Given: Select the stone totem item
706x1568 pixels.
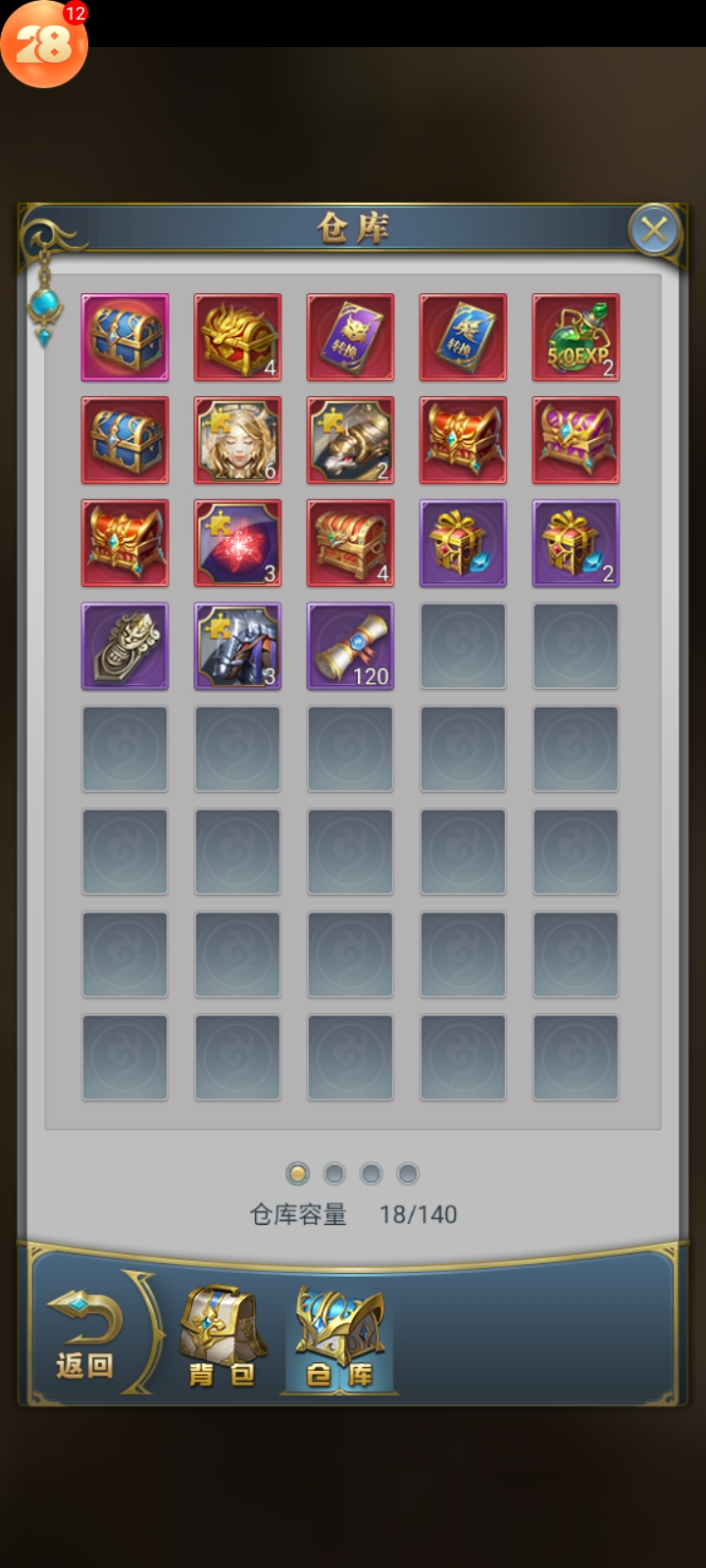Looking at the screenshot, I should click(x=125, y=646).
